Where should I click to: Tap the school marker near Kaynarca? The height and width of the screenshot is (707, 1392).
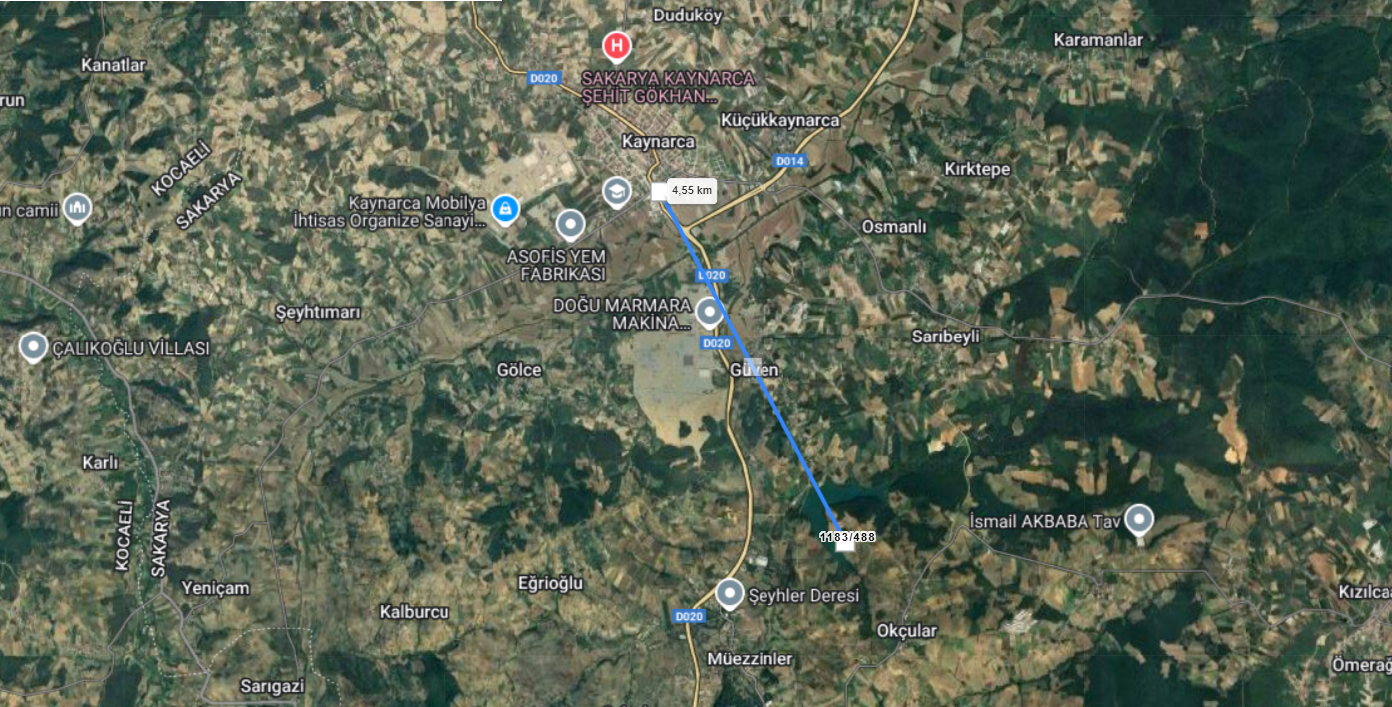click(617, 190)
